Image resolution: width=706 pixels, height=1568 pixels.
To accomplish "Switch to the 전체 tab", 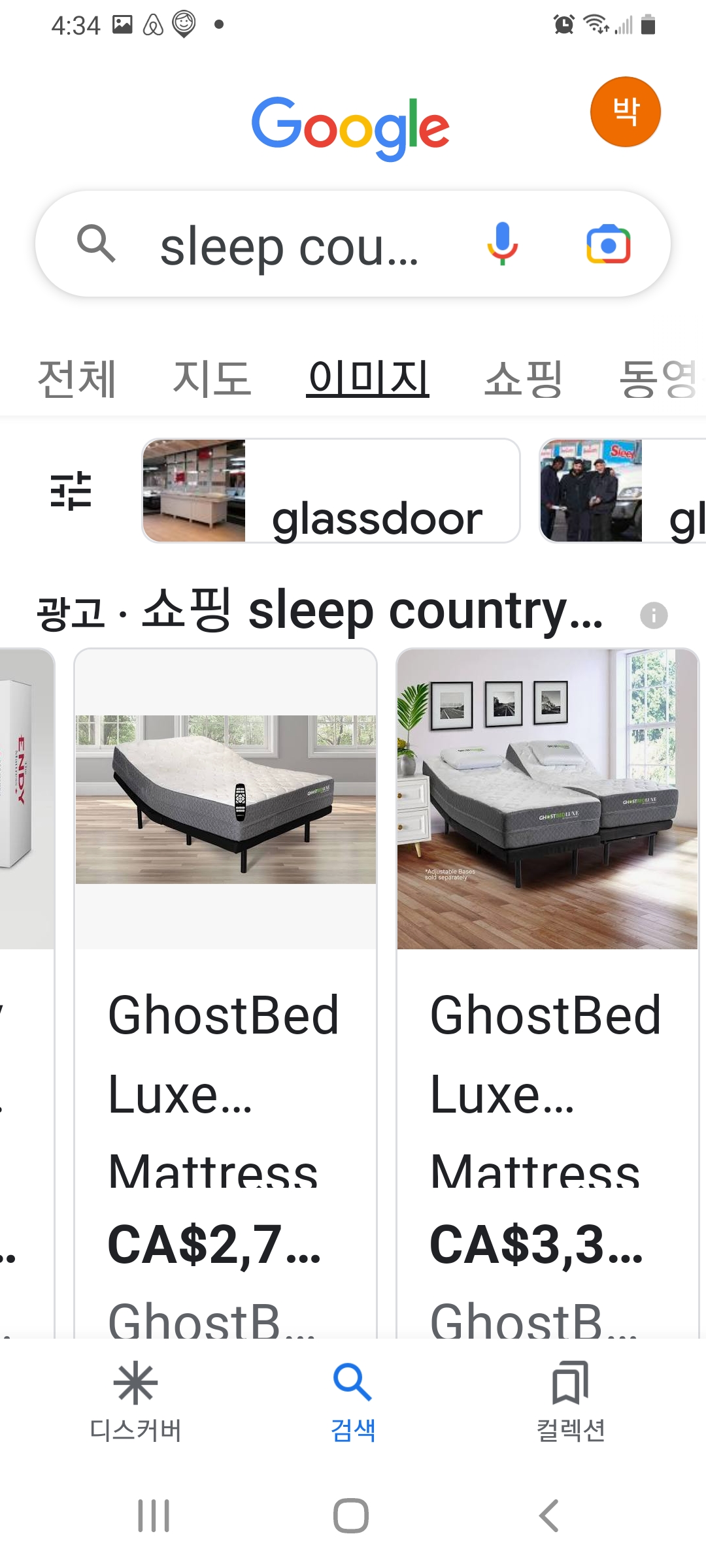I will (x=77, y=379).
